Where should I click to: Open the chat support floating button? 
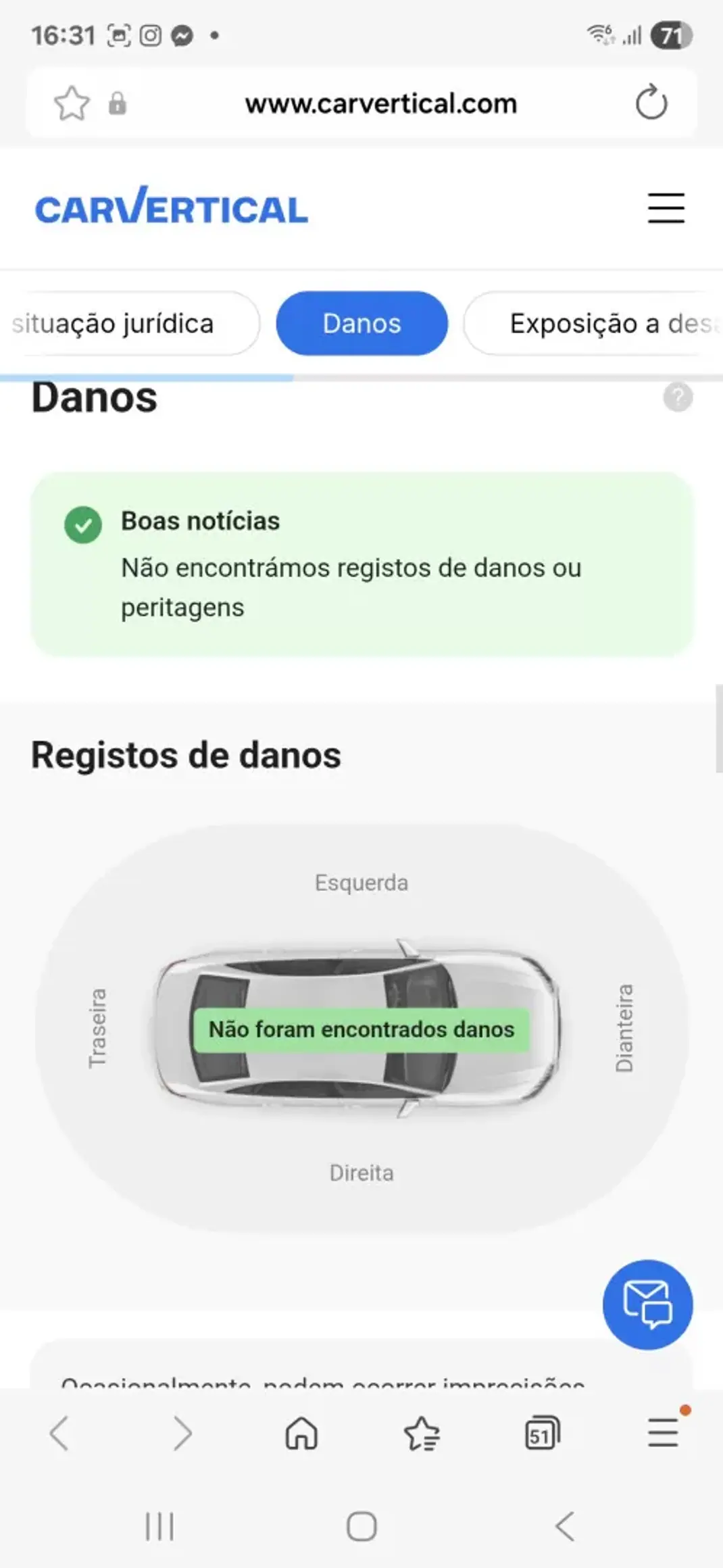[x=647, y=1304]
